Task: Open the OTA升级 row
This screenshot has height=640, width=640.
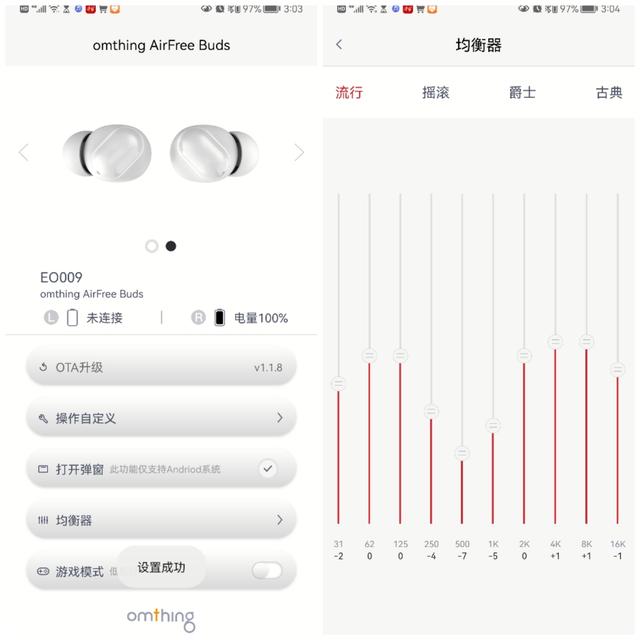Action: [160, 367]
